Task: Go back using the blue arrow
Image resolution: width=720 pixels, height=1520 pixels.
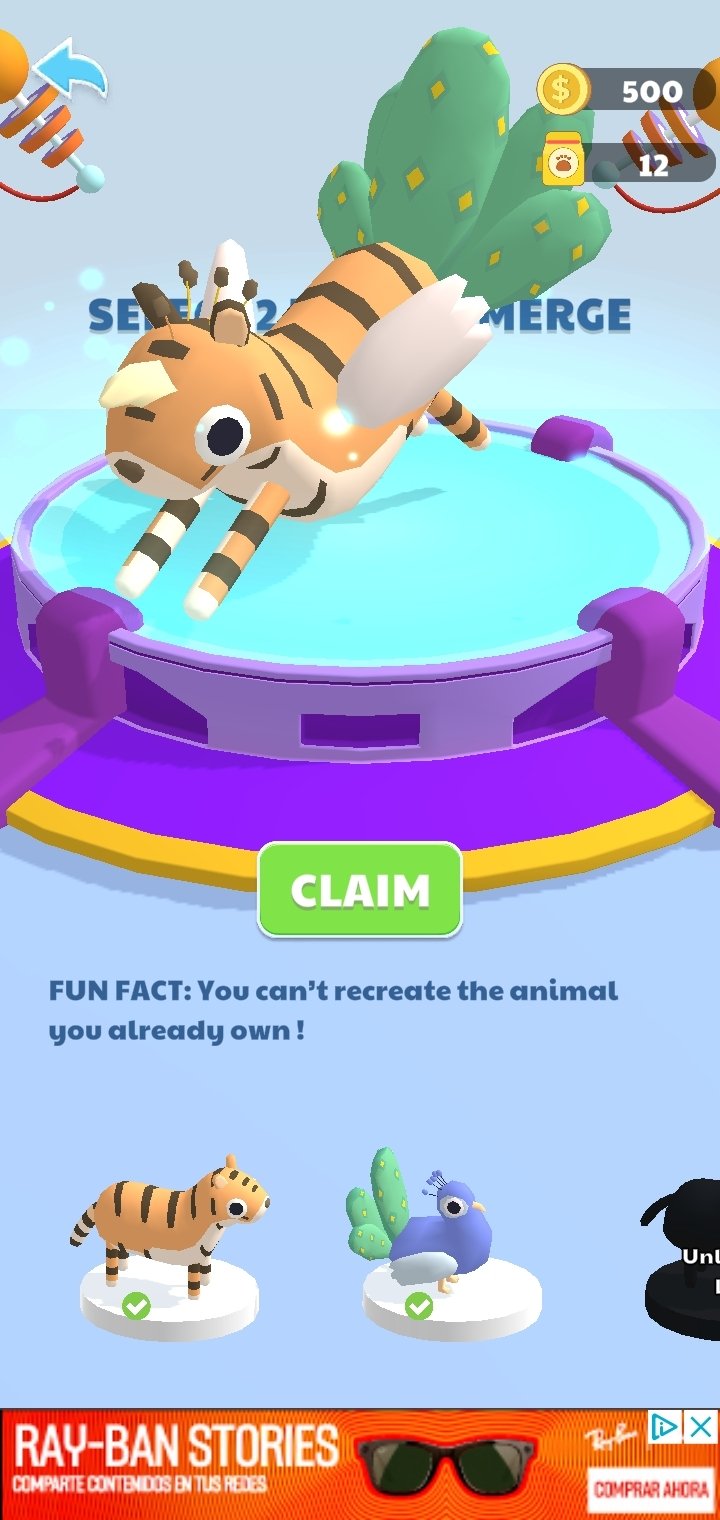Action: [69, 68]
